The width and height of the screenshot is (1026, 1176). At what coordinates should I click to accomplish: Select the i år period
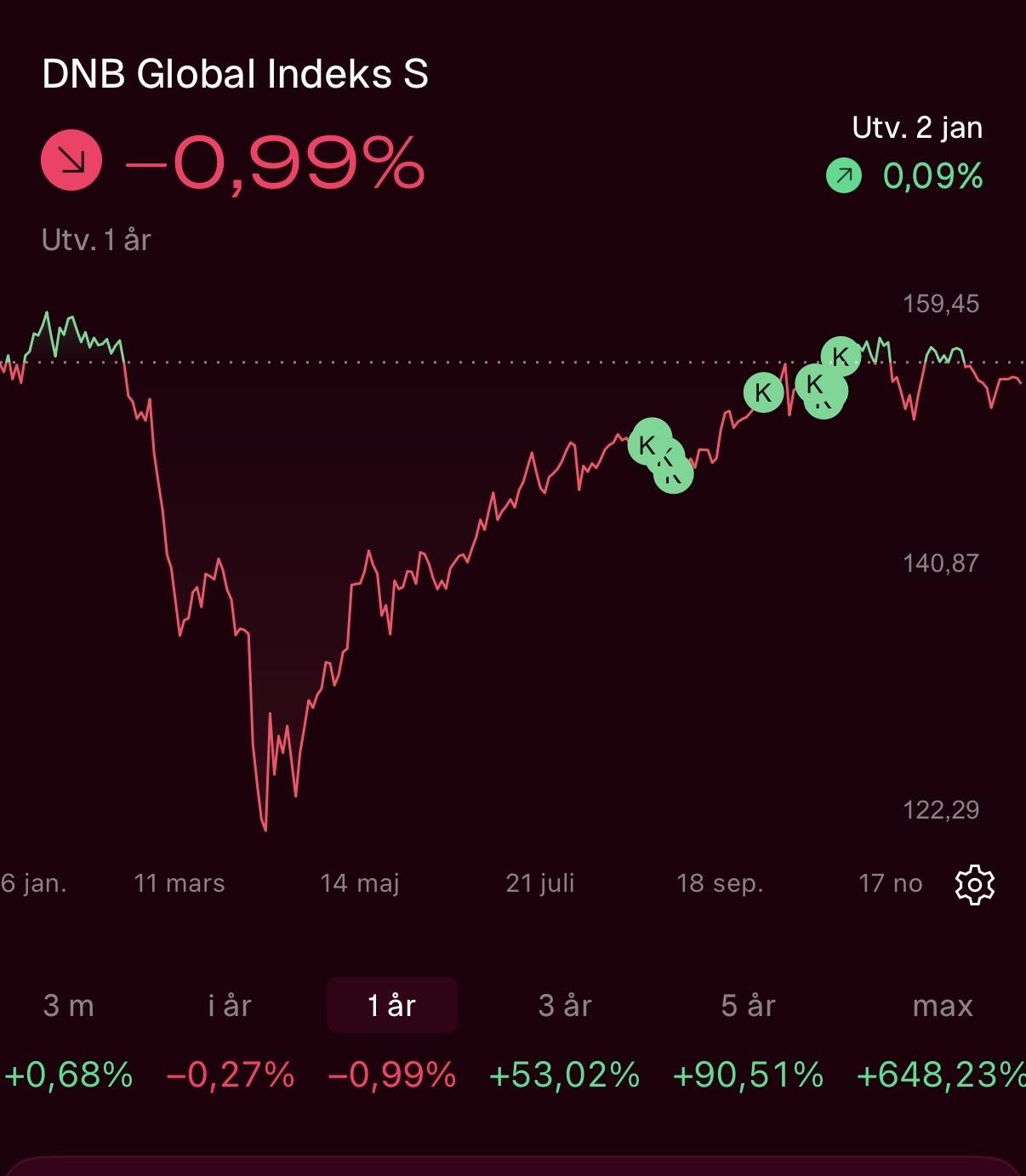(230, 1006)
